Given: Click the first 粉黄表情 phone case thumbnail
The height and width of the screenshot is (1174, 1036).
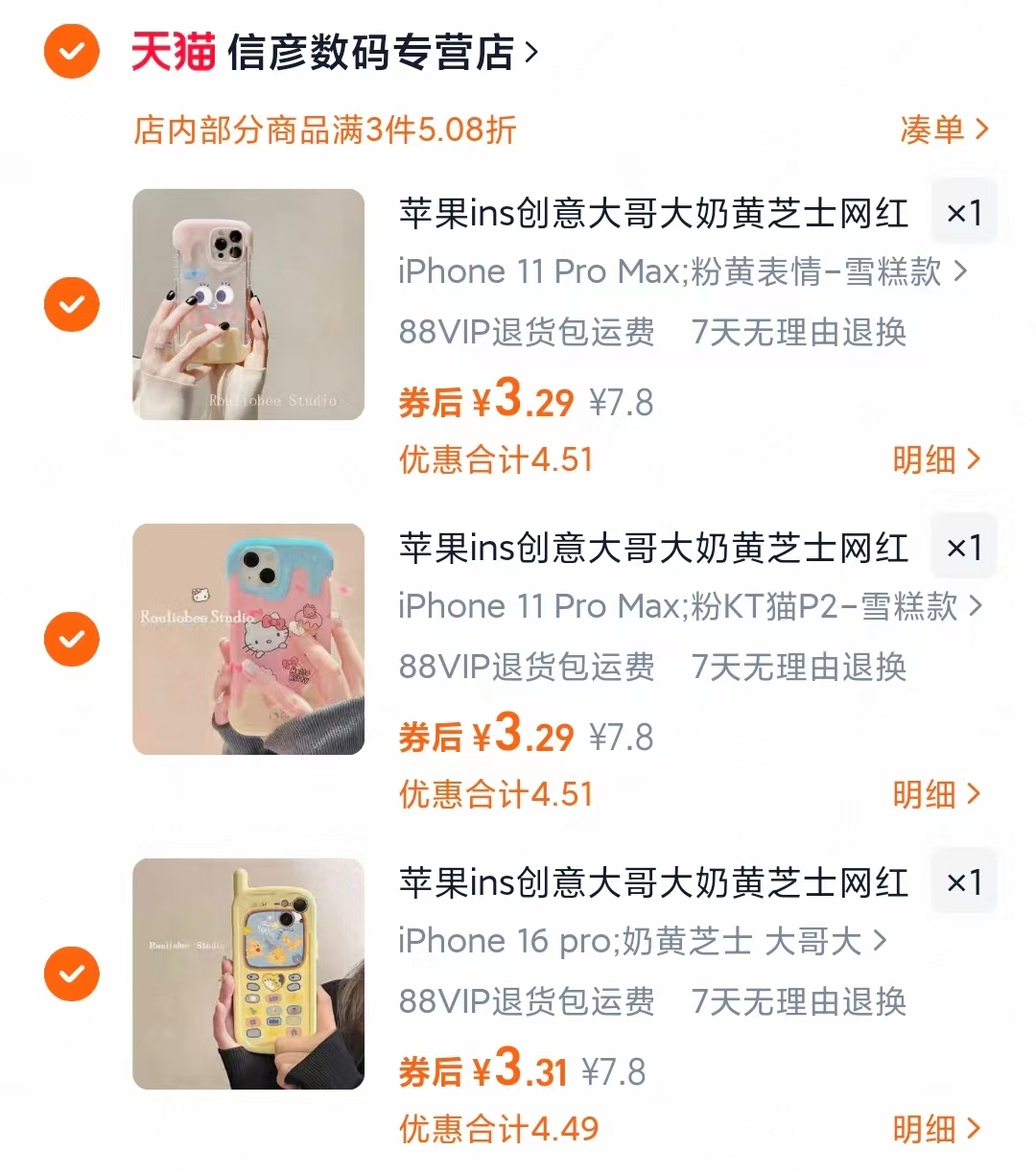Looking at the screenshot, I should click(x=247, y=304).
